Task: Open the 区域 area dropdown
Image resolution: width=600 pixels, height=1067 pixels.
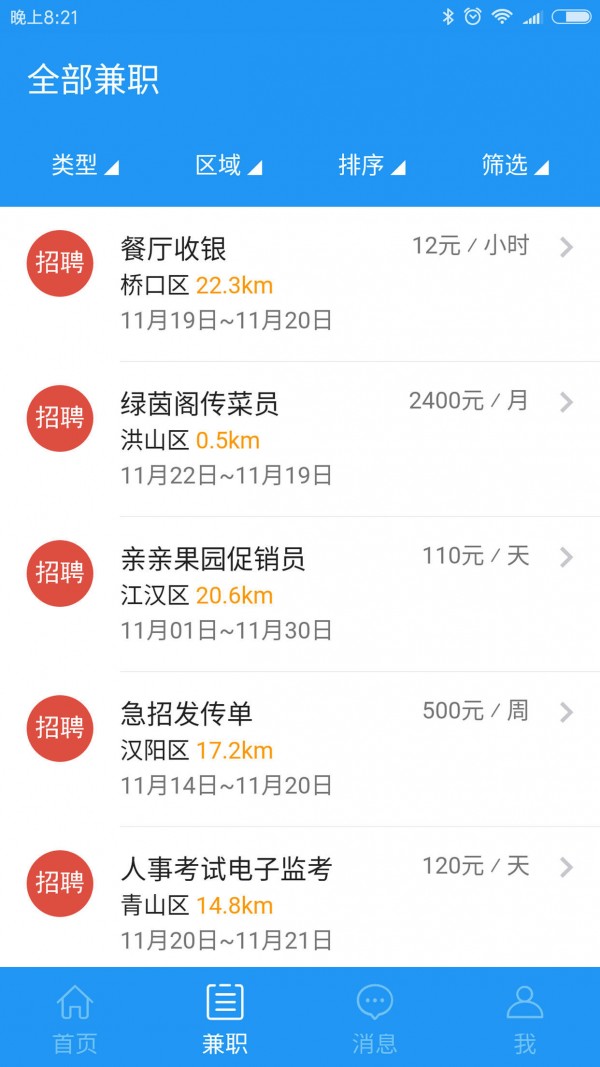Action: [x=228, y=166]
